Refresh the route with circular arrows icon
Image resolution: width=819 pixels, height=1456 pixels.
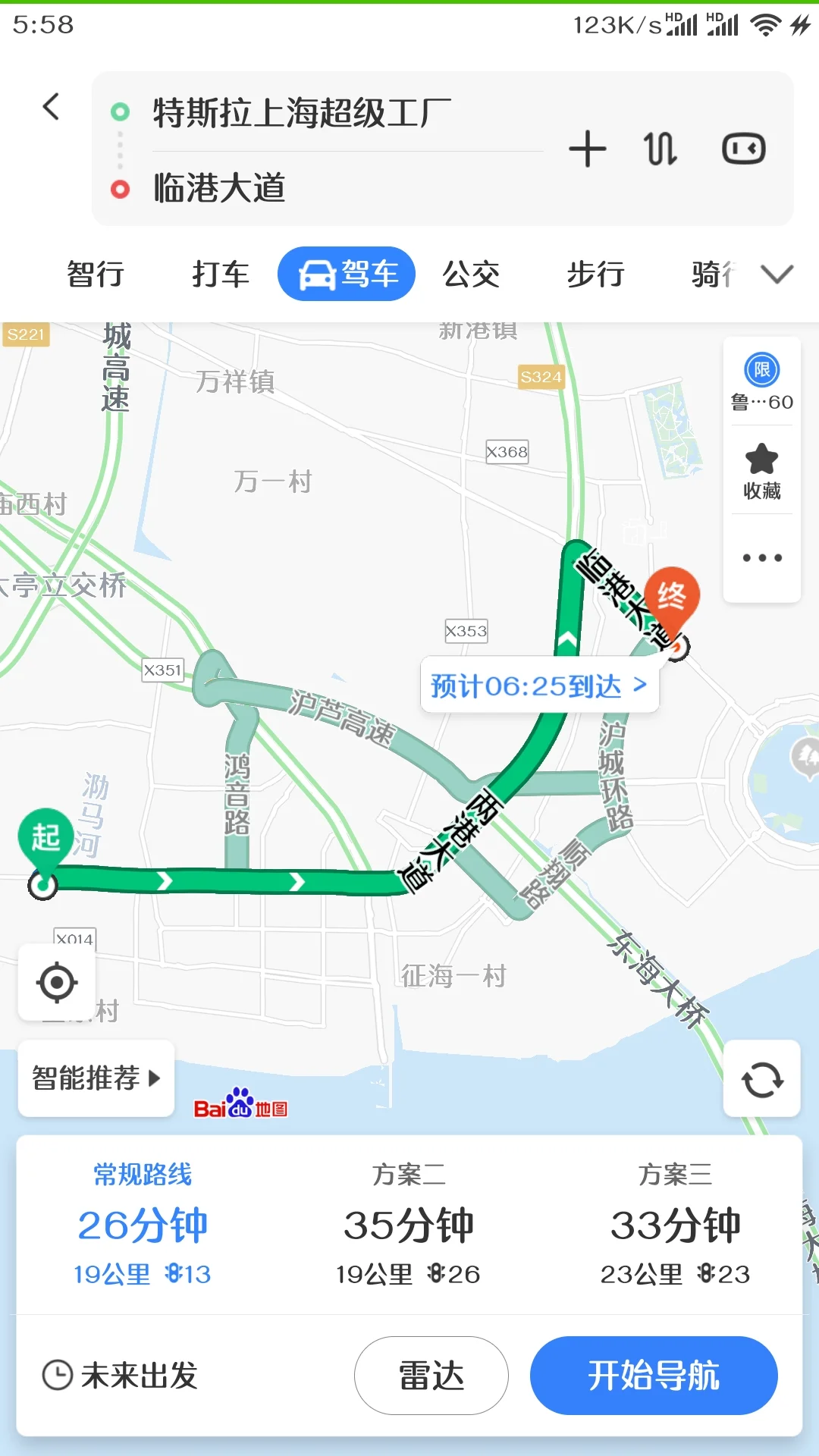[762, 1080]
